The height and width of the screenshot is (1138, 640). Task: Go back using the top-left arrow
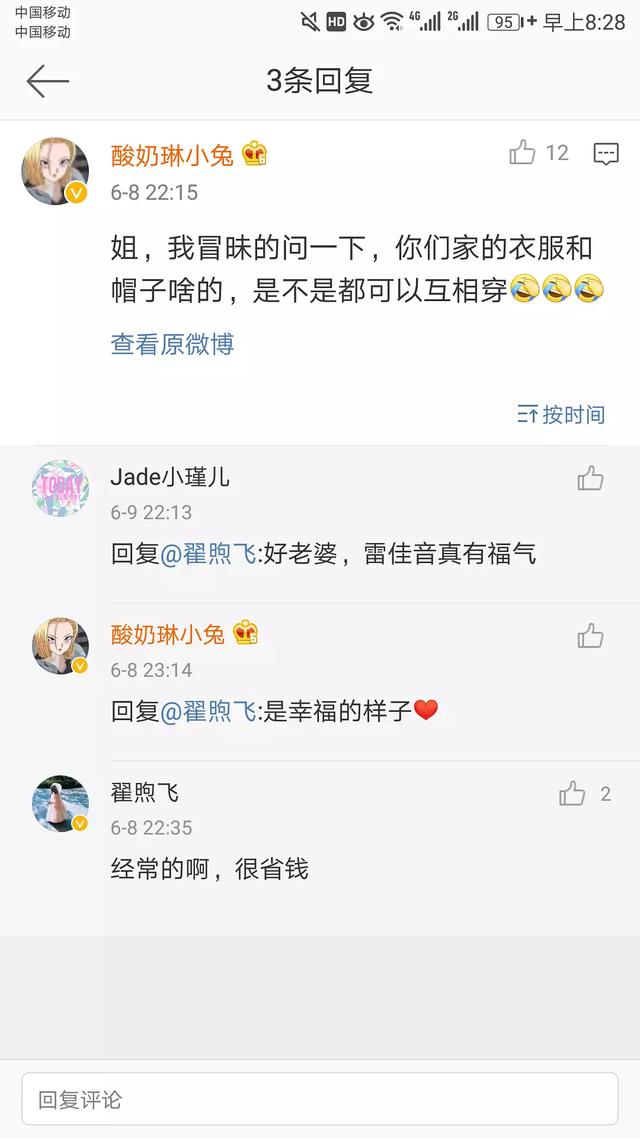click(x=47, y=81)
